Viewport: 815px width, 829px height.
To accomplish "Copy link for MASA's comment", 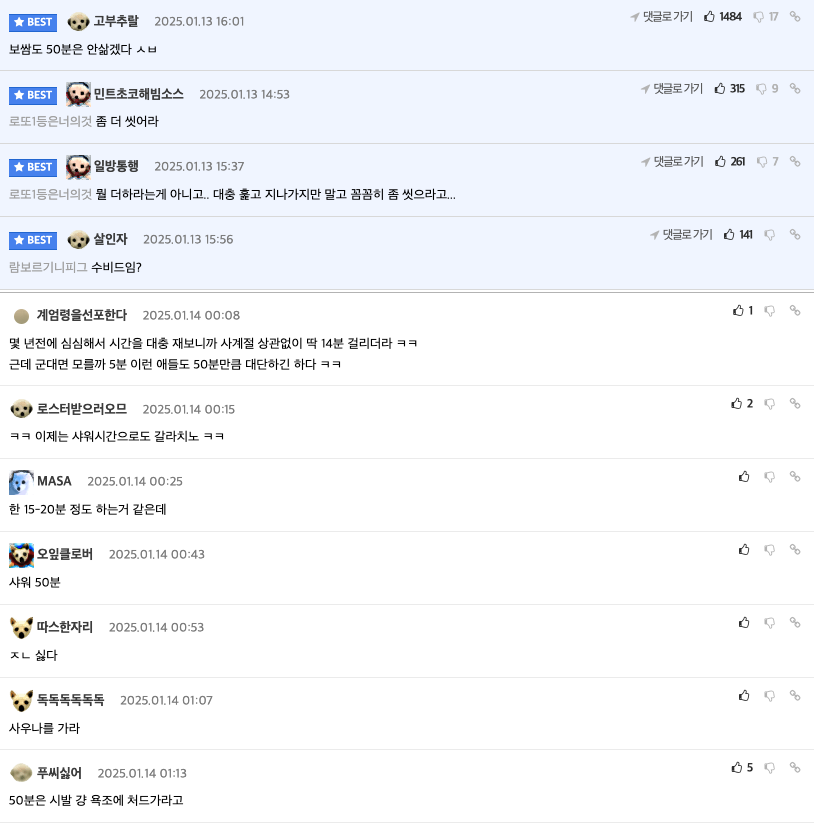I will (795, 477).
